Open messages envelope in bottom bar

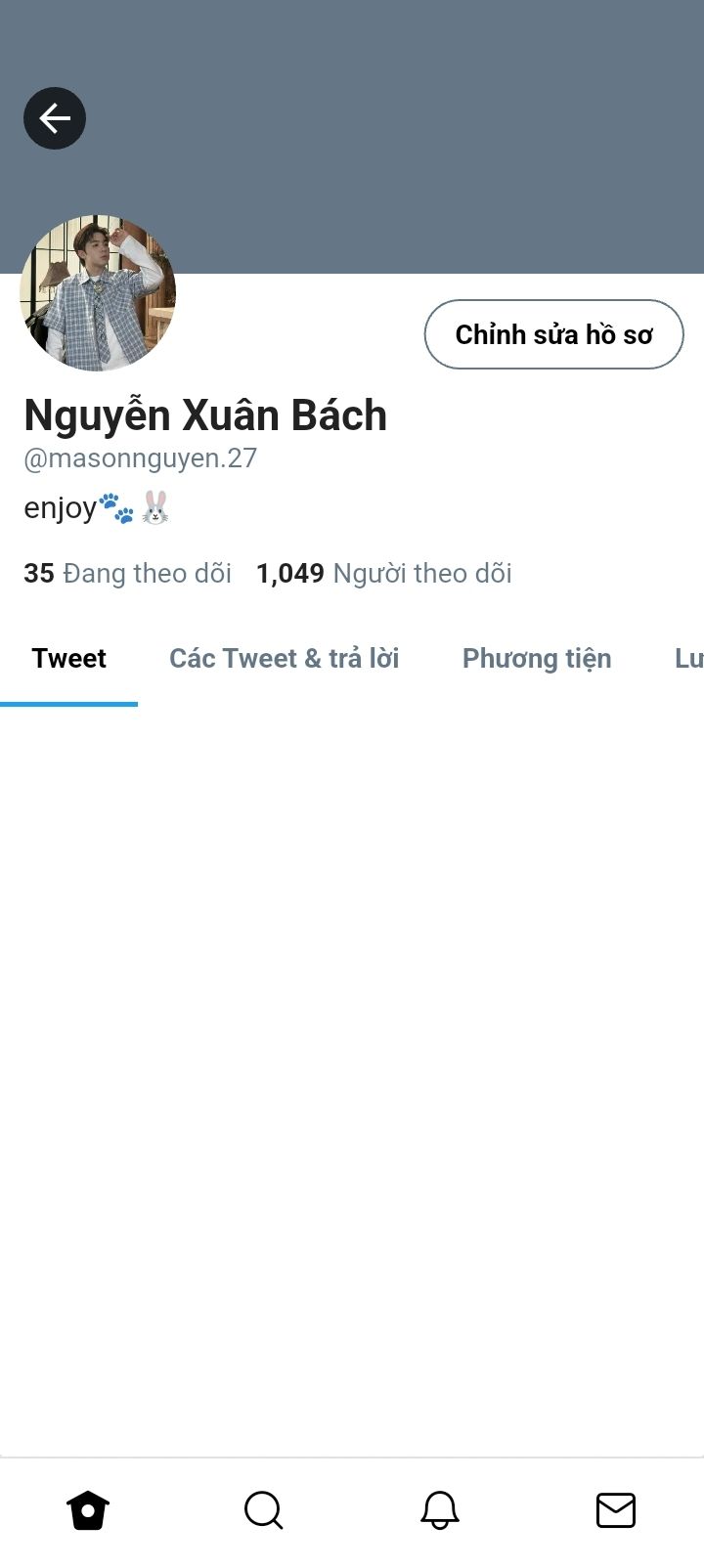coord(616,1510)
